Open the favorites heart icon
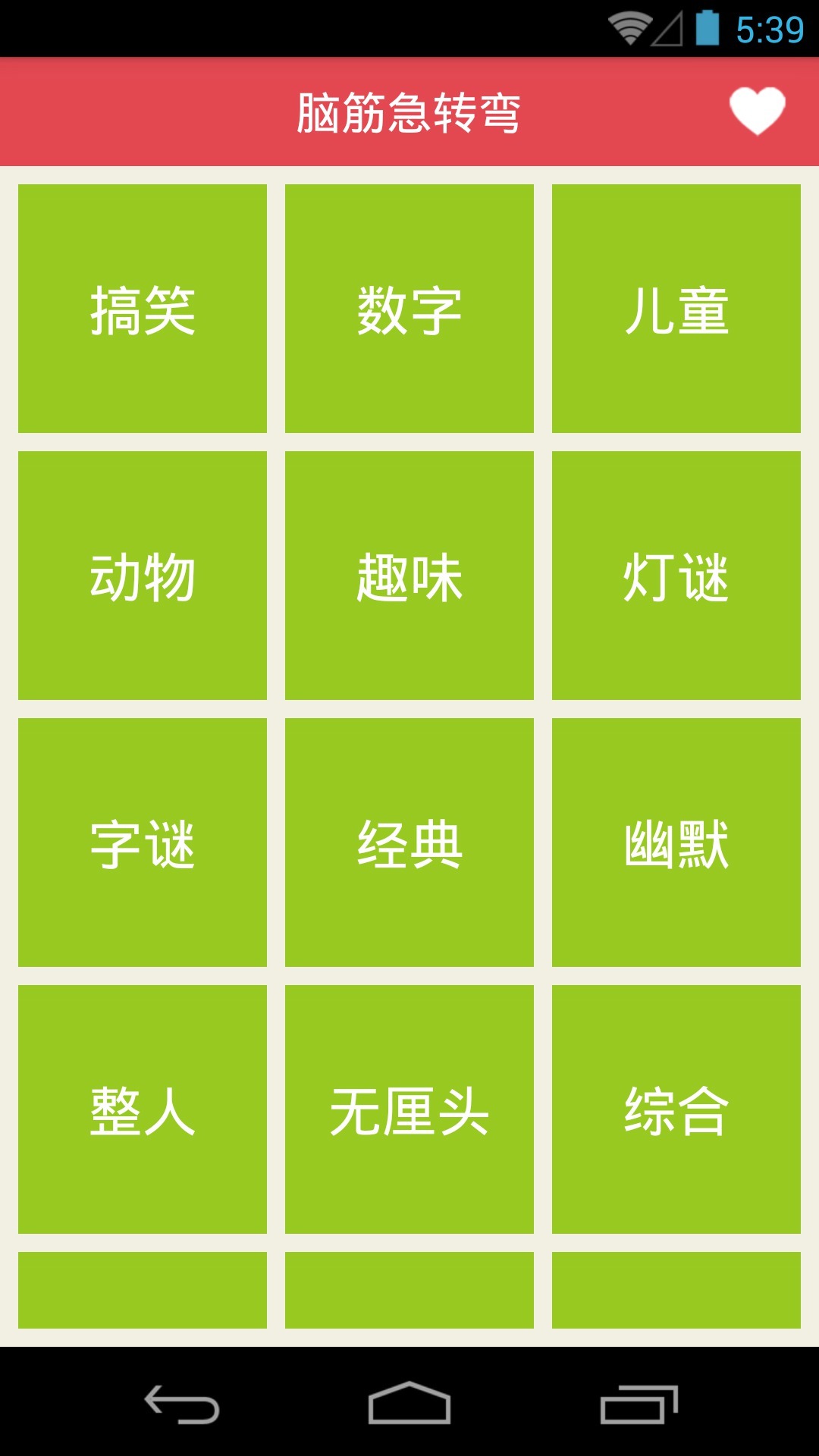The image size is (819, 1456). [757, 111]
